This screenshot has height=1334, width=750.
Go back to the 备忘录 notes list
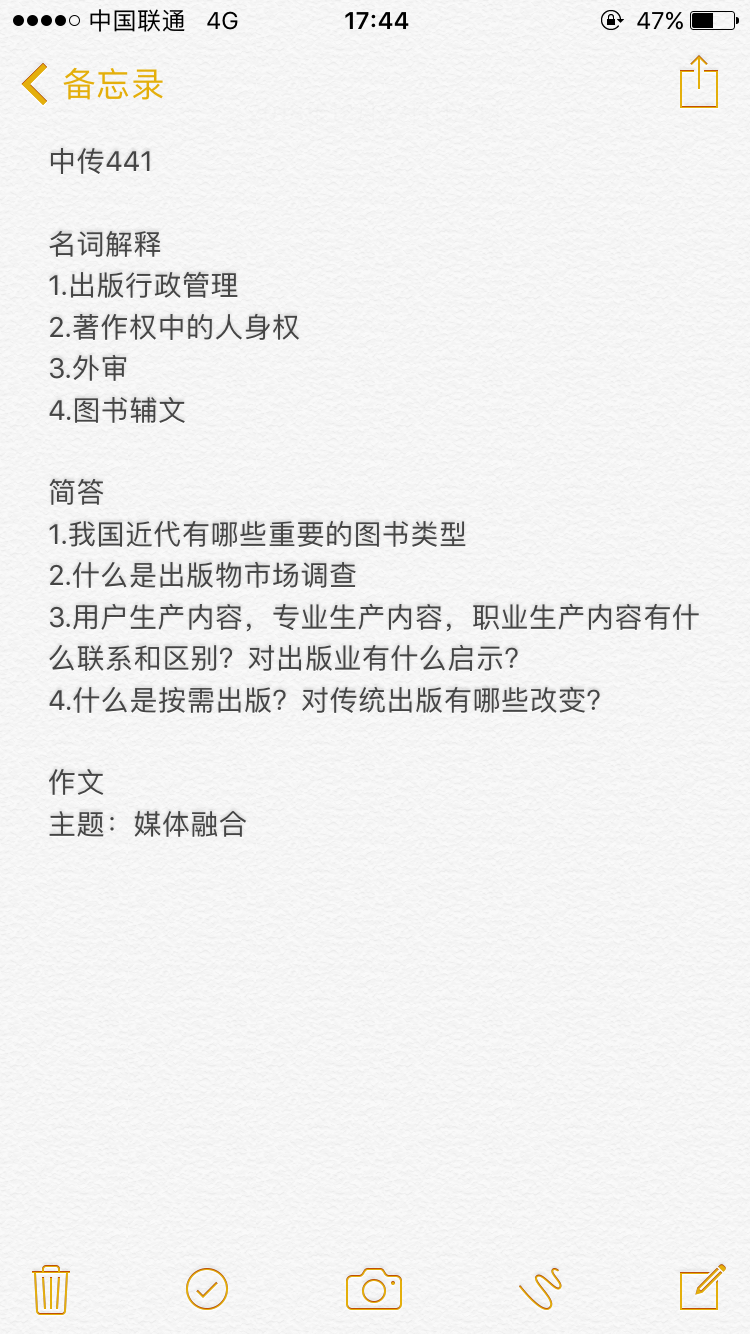(92, 85)
